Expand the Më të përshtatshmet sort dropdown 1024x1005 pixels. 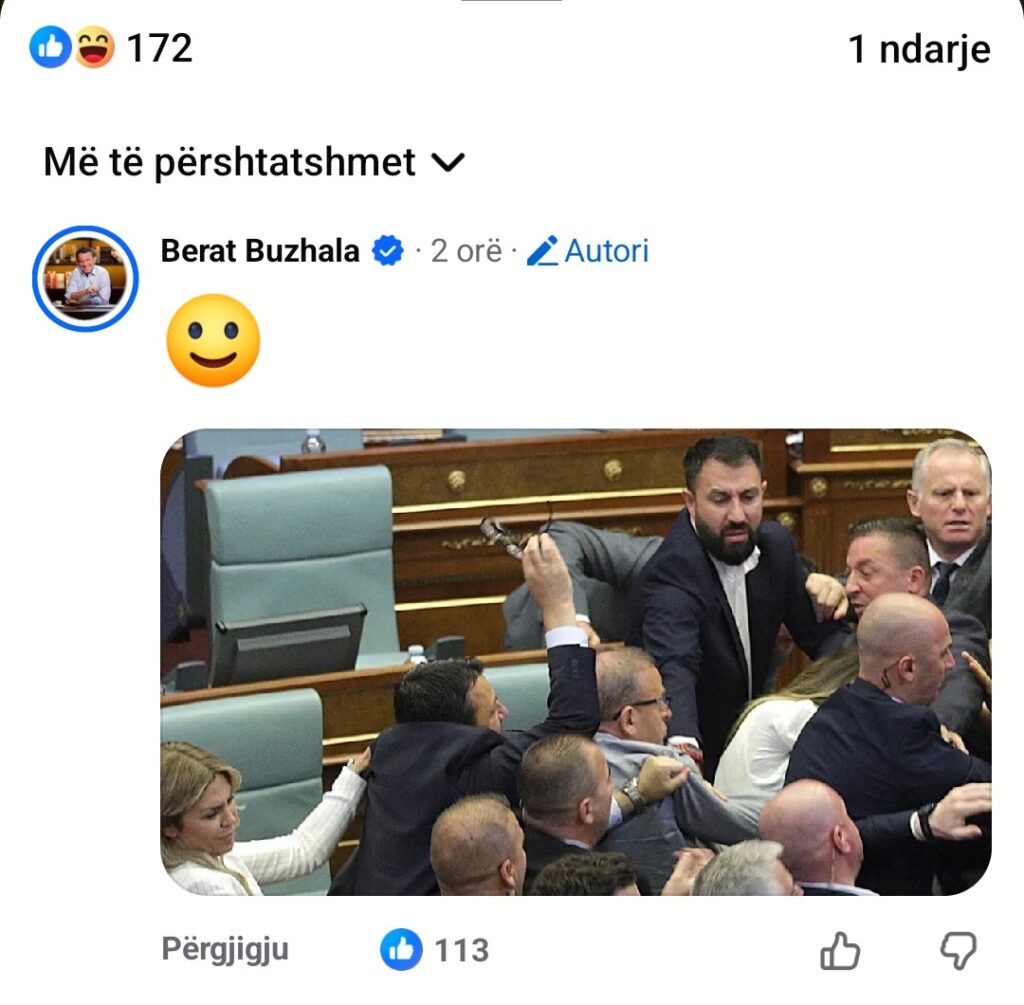254,162
